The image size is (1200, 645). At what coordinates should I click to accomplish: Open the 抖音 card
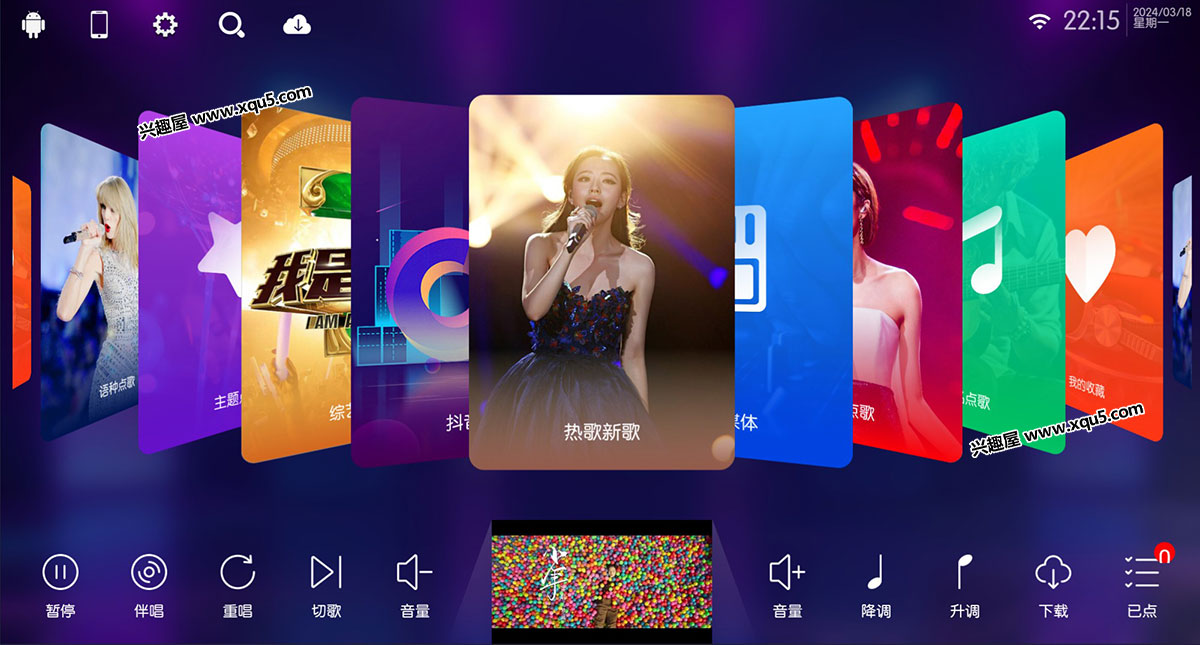[410, 290]
